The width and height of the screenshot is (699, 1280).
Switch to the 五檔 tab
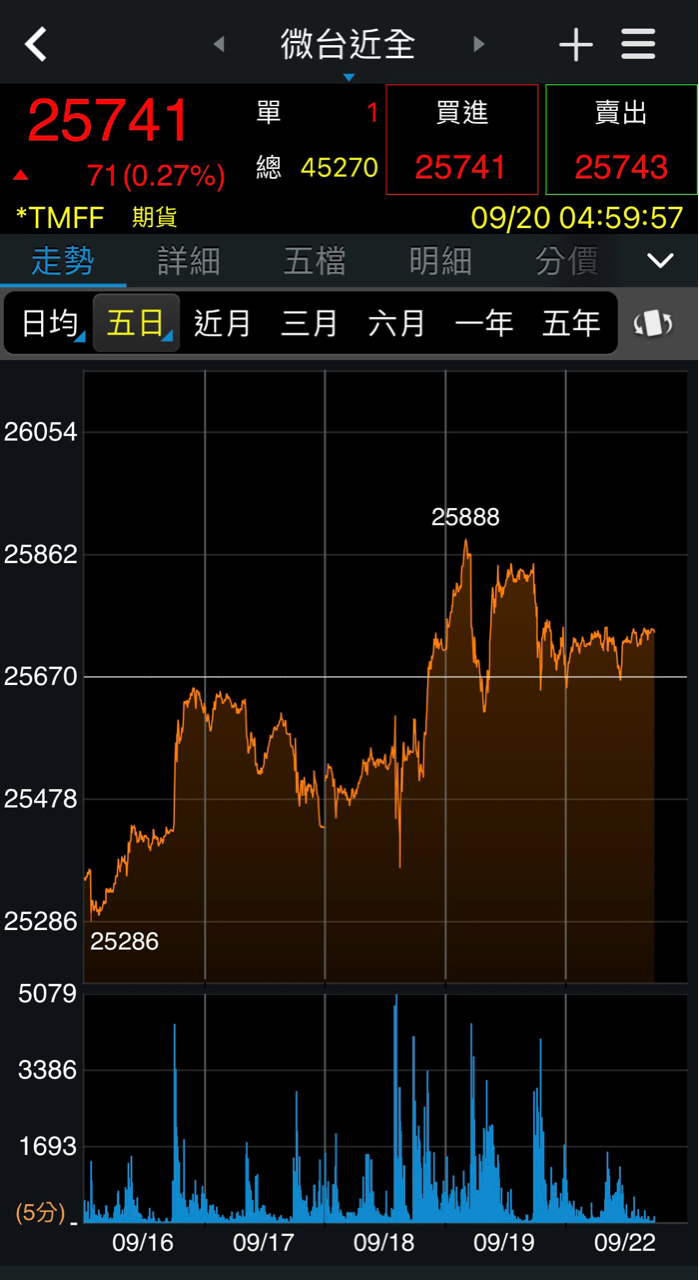(x=314, y=262)
